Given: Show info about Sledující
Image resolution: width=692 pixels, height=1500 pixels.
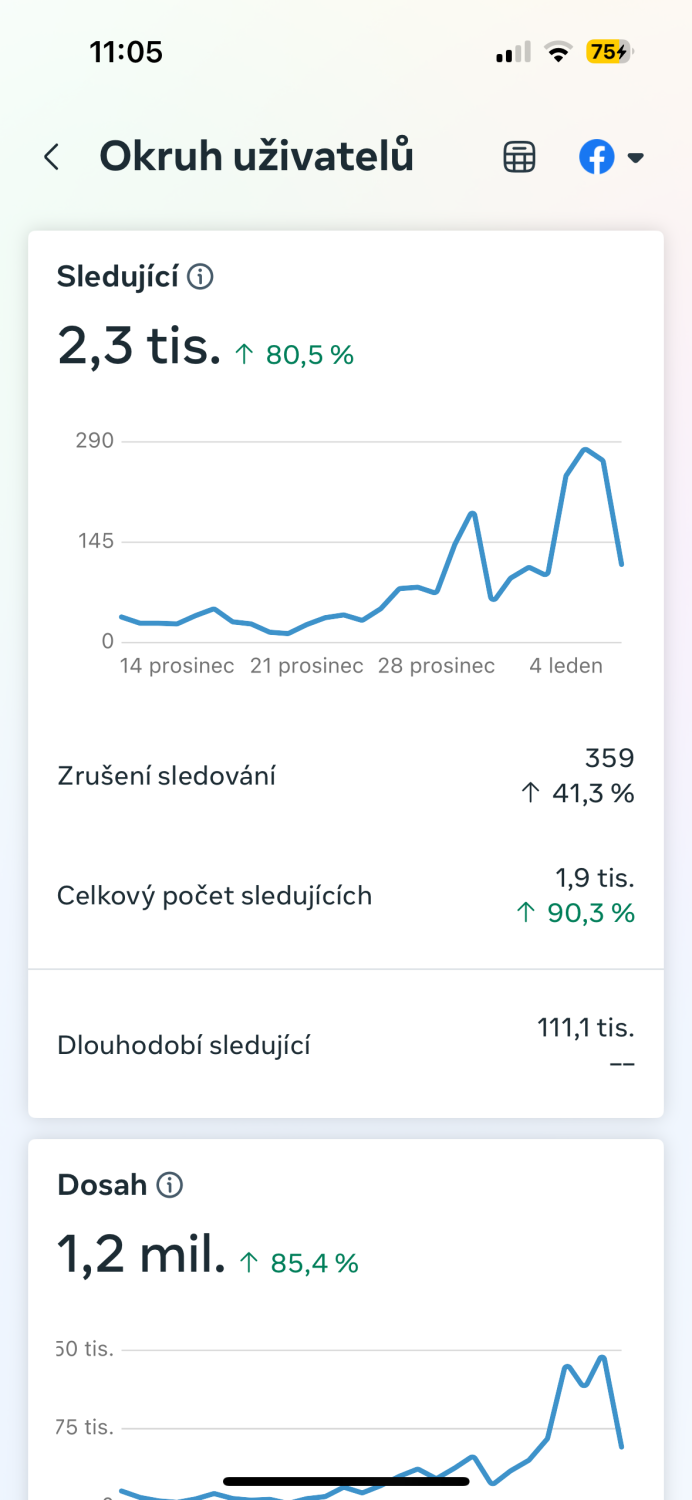Looking at the screenshot, I should pyautogui.click(x=201, y=277).
